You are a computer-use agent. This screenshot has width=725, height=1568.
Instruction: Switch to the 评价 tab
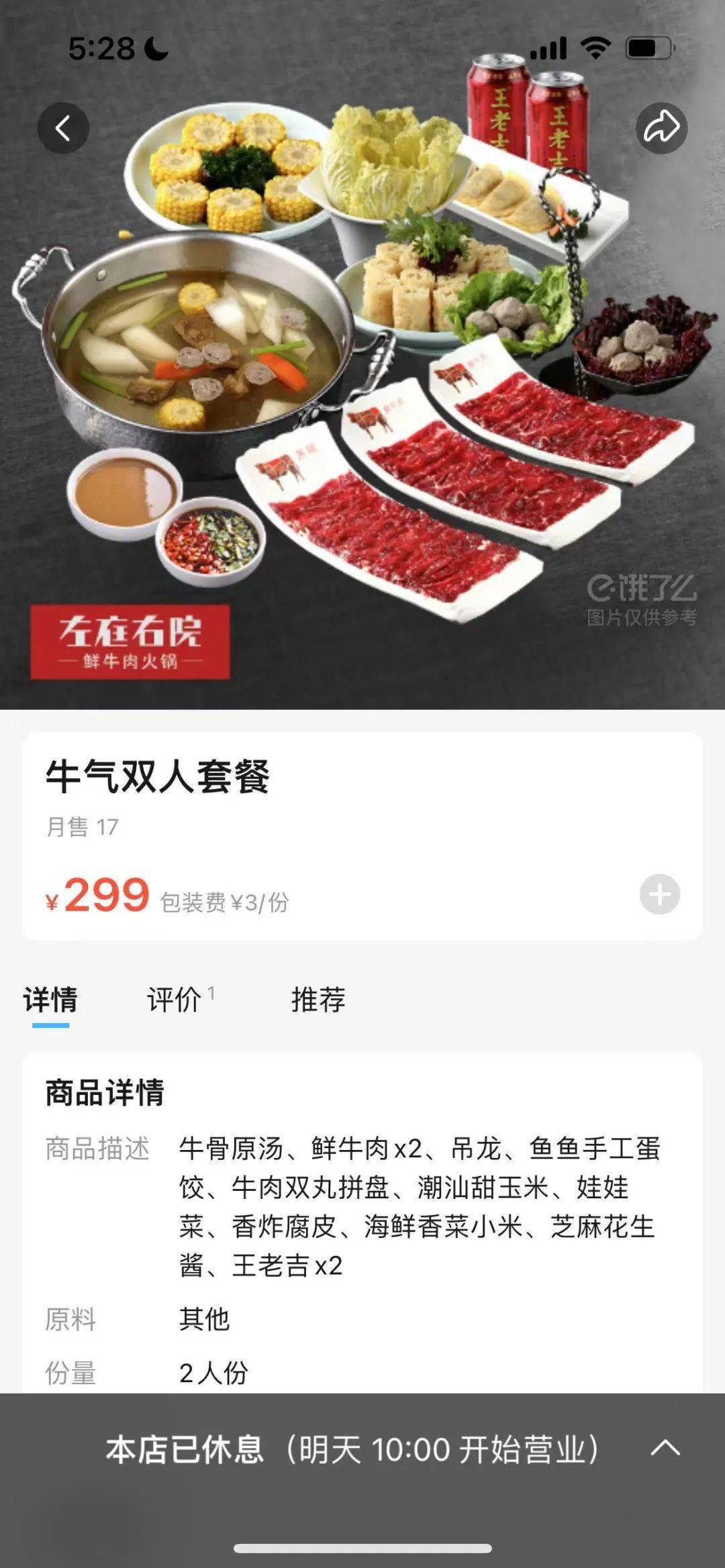175,1000
